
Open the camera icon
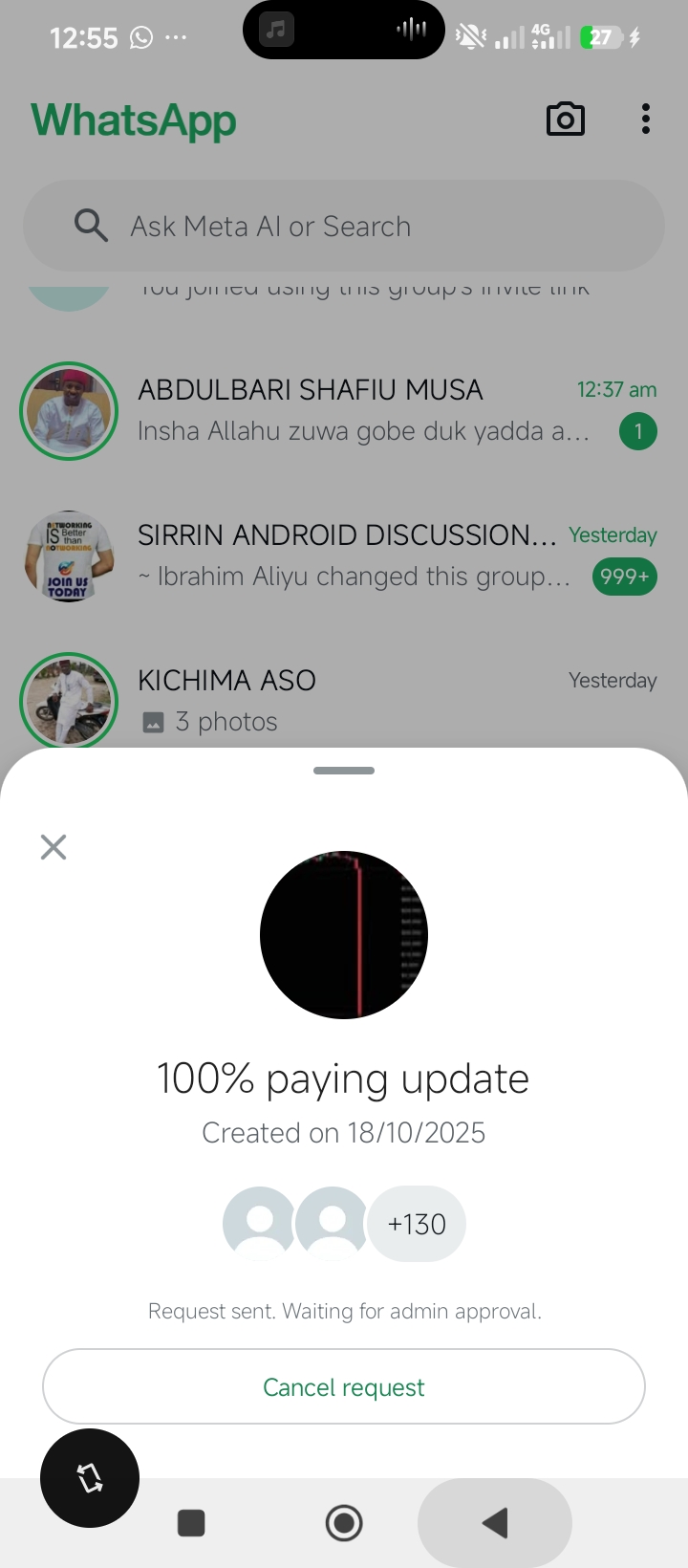point(565,120)
